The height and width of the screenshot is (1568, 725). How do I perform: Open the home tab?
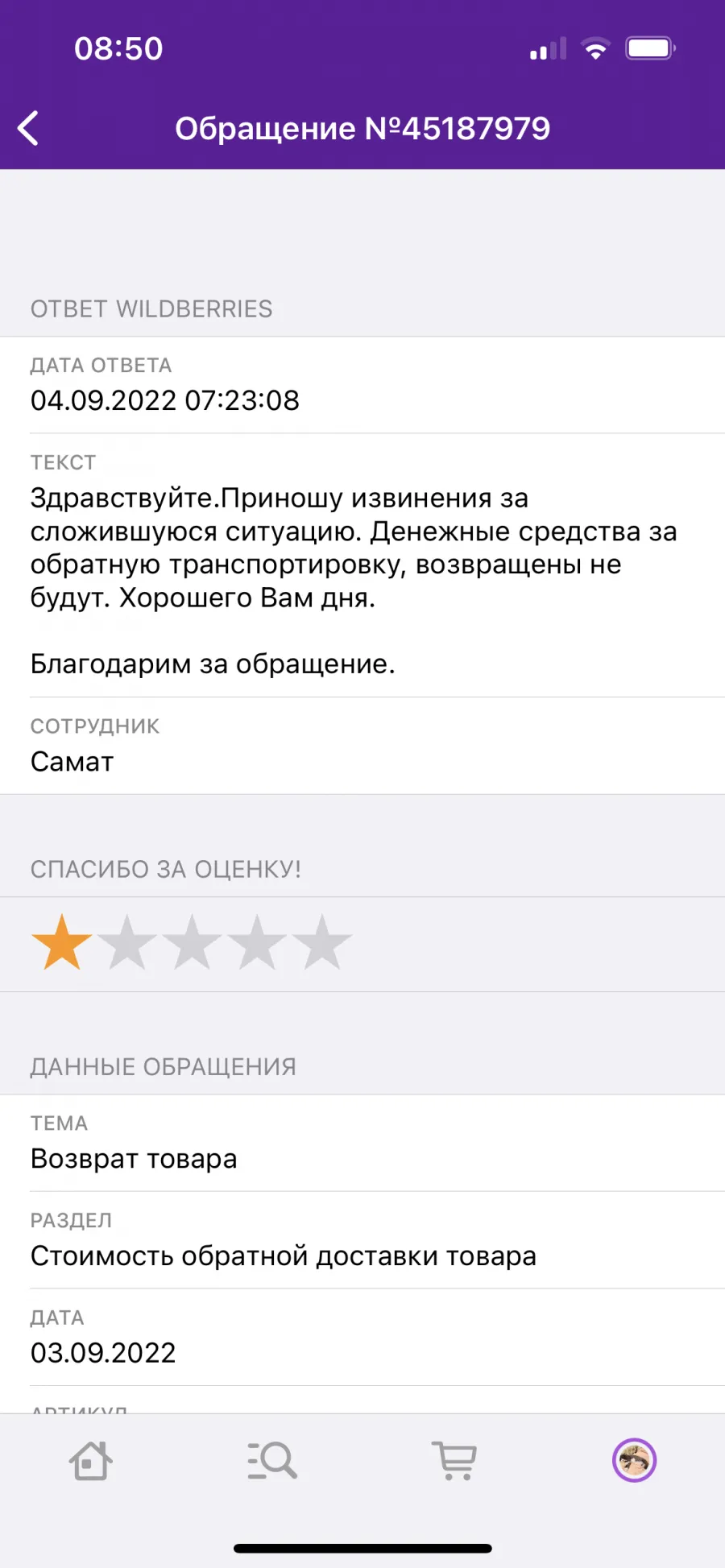91,1460
